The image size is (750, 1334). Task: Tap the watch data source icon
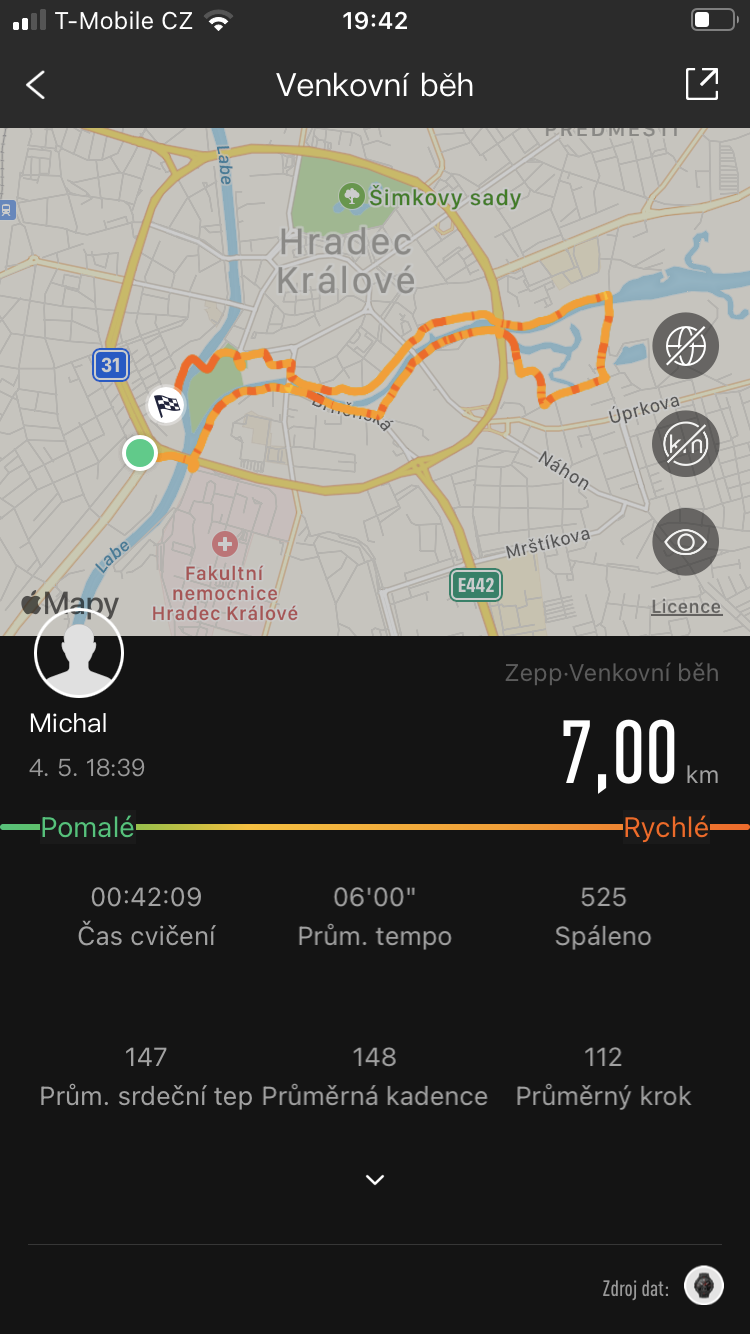coord(704,1286)
